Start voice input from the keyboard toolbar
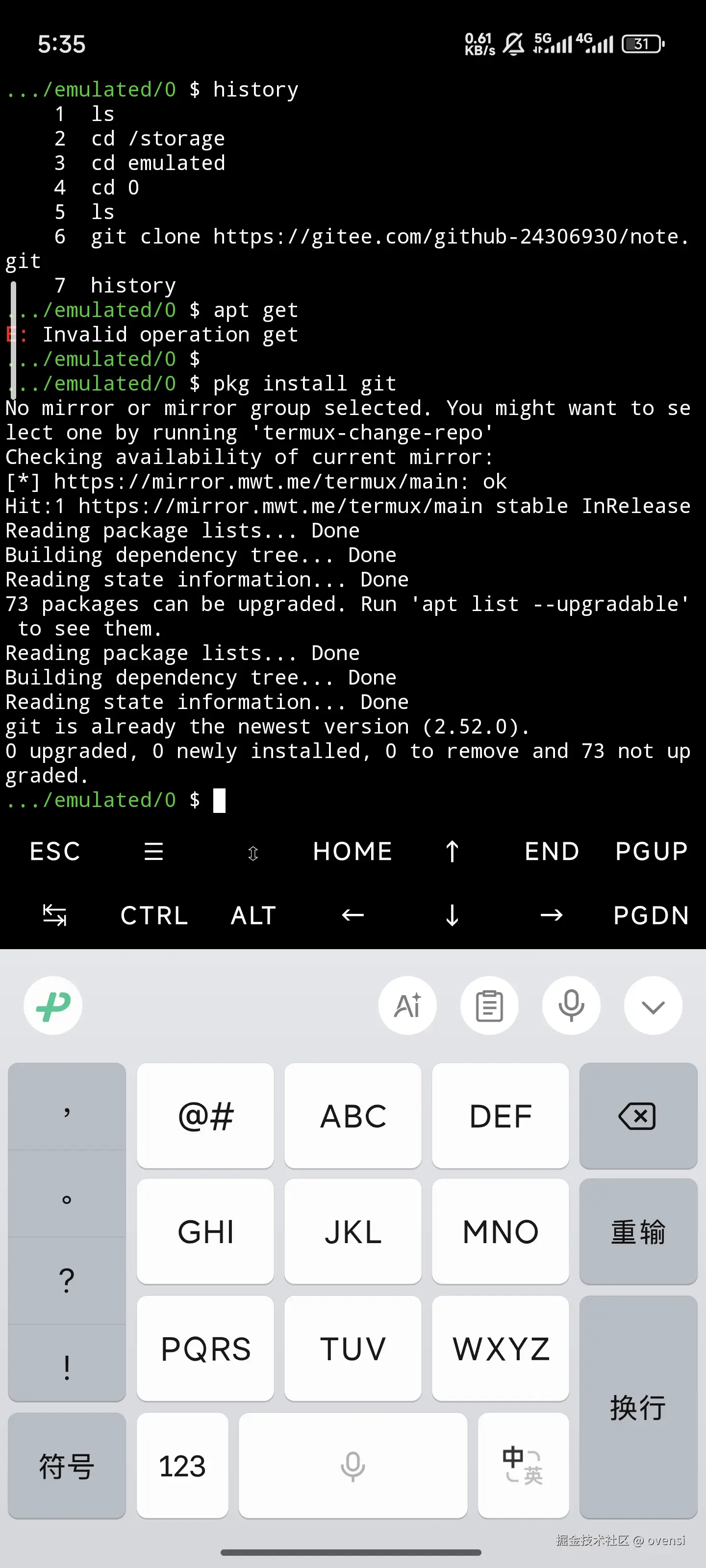Image resolution: width=706 pixels, height=1568 pixels. tap(571, 1005)
